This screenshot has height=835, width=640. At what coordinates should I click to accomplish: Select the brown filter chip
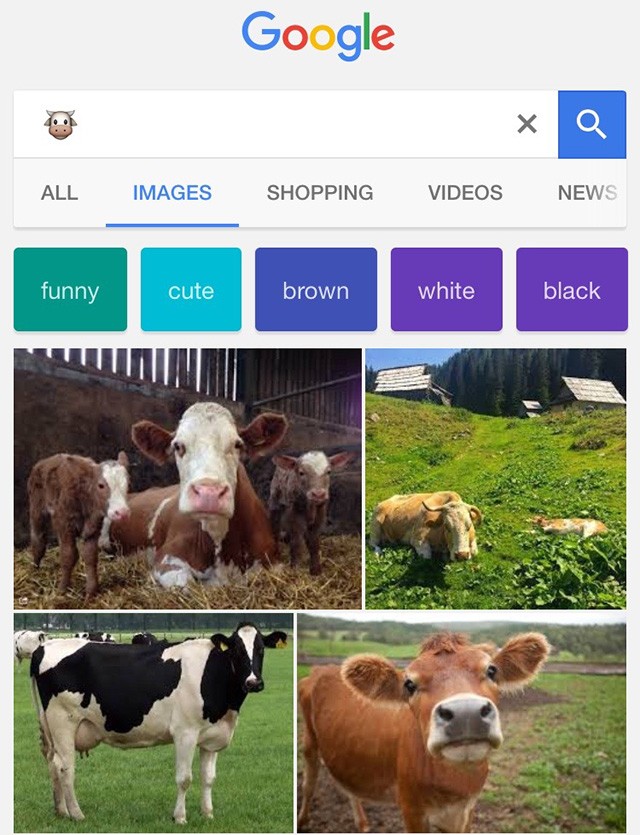pyautogui.click(x=316, y=290)
